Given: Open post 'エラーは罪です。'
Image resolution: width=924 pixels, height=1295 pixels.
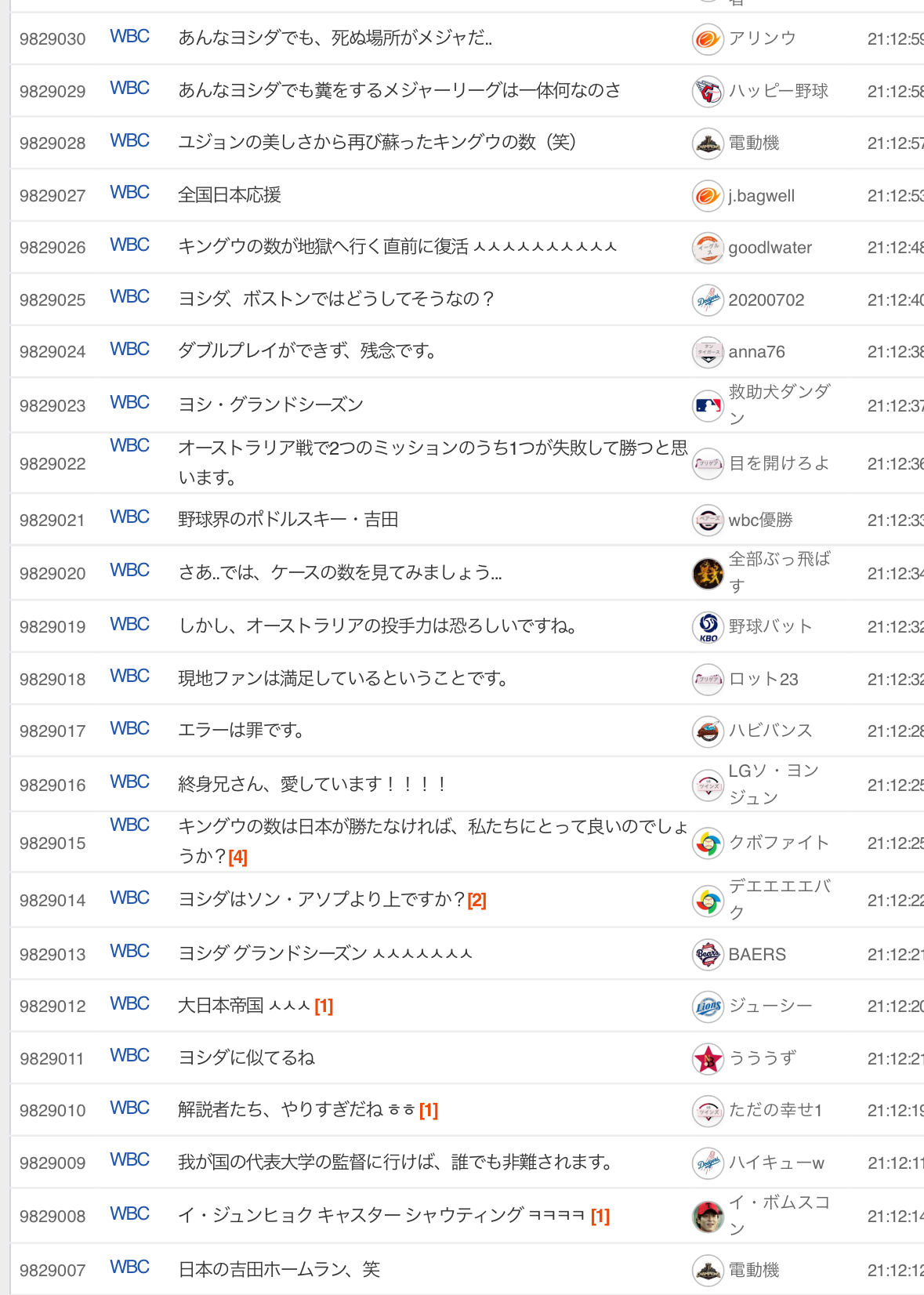Looking at the screenshot, I should click(x=241, y=730).
